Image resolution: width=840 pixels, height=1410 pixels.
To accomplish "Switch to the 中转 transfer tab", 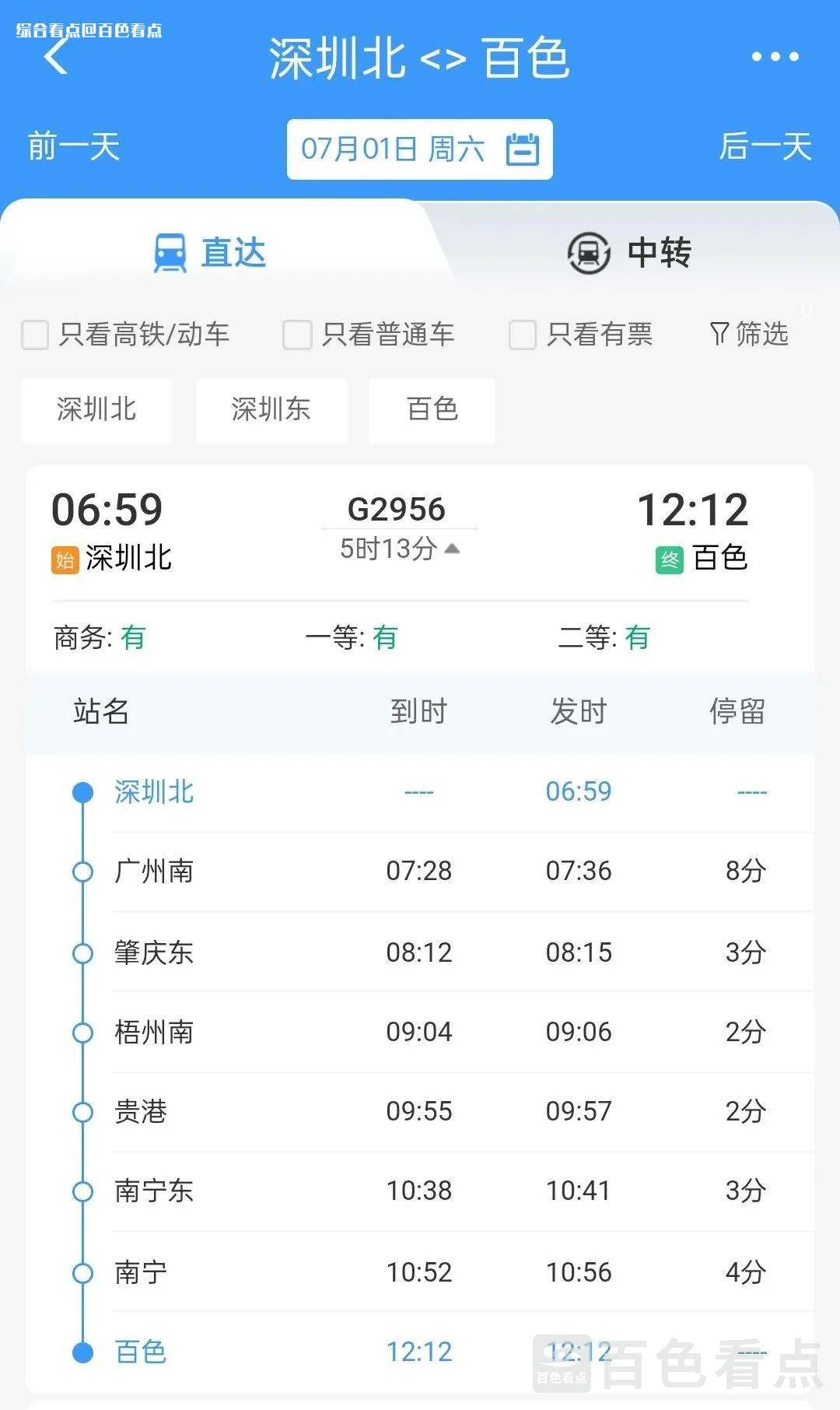I will [x=628, y=253].
